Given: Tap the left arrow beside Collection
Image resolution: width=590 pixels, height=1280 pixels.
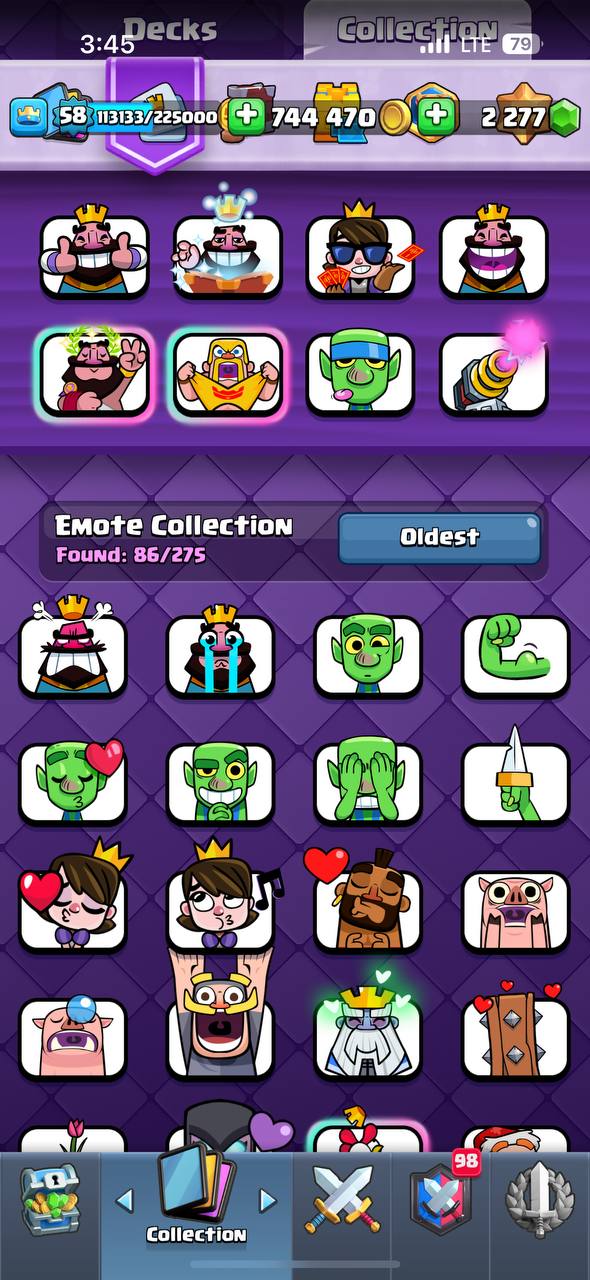Looking at the screenshot, I should tap(124, 1199).
